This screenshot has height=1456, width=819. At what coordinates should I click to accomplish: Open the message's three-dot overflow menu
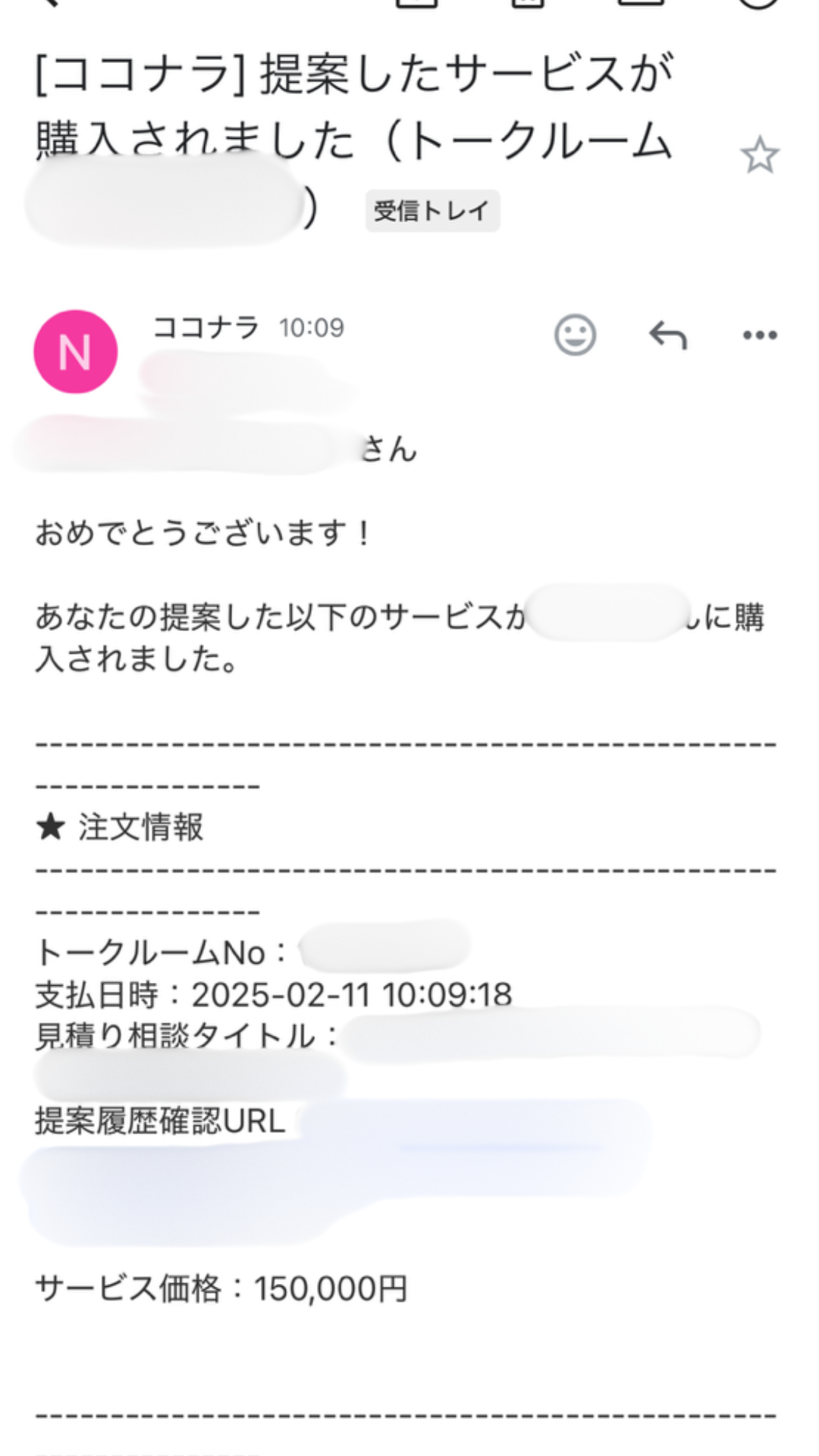(760, 334)
